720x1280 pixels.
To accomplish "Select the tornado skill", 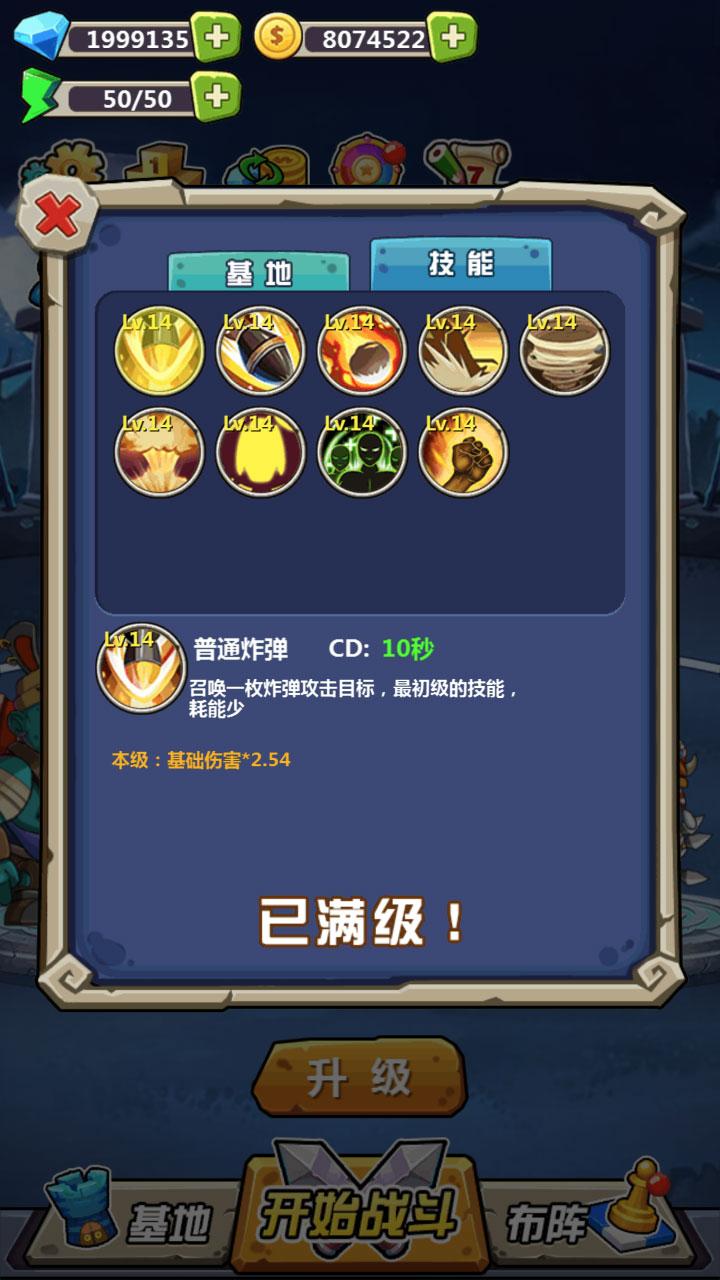I will (x=564, y=351).
